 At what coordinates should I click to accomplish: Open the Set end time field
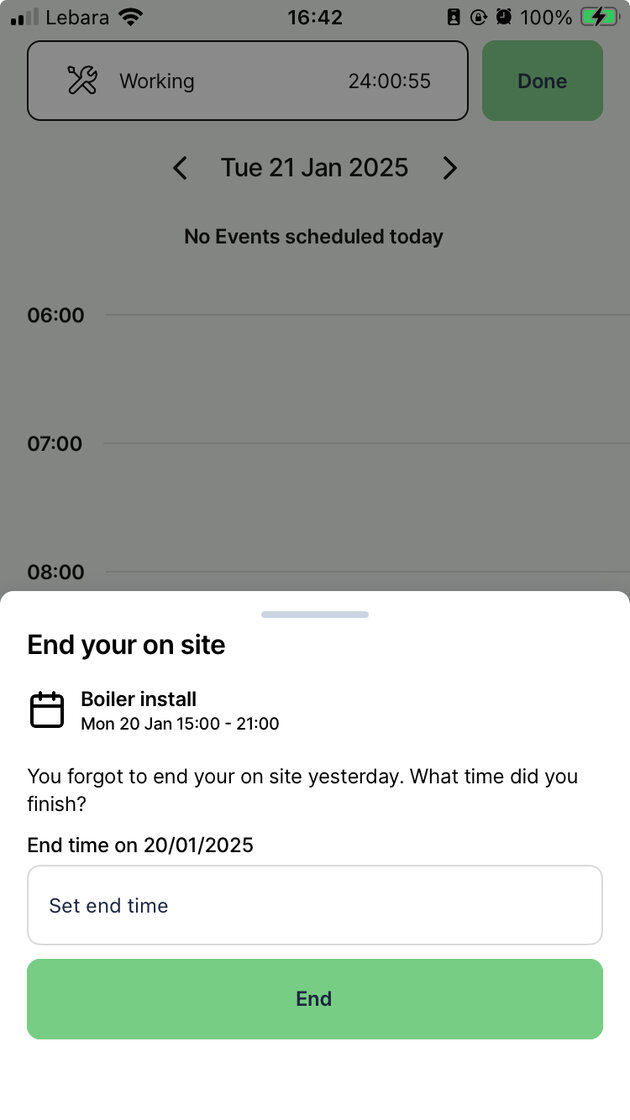click(314, 905)
